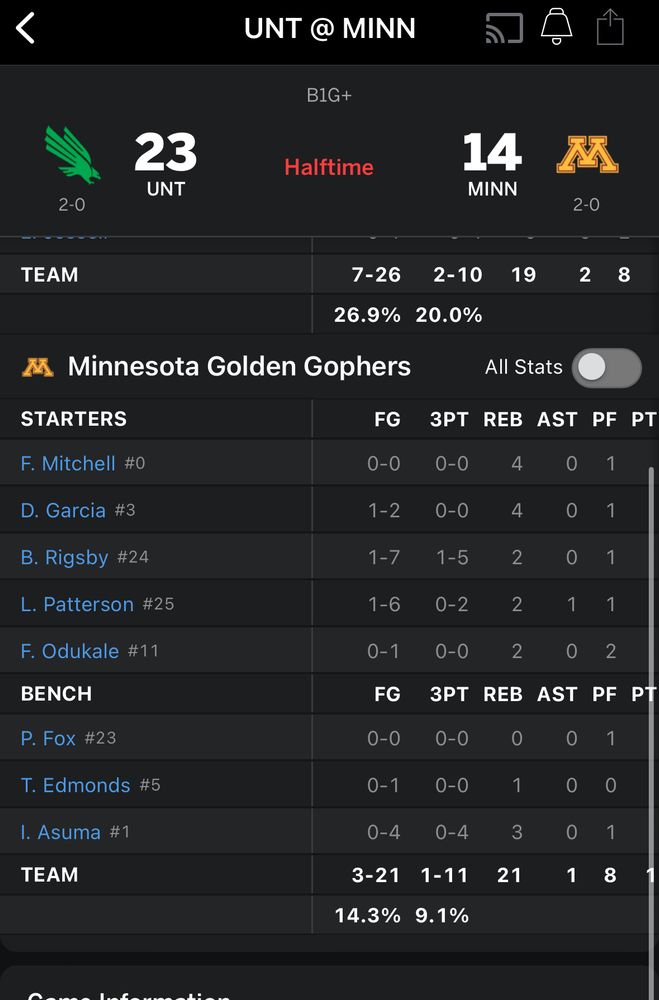Select I. Asuma from the bench
The image size is (659, 1000).
61,833
